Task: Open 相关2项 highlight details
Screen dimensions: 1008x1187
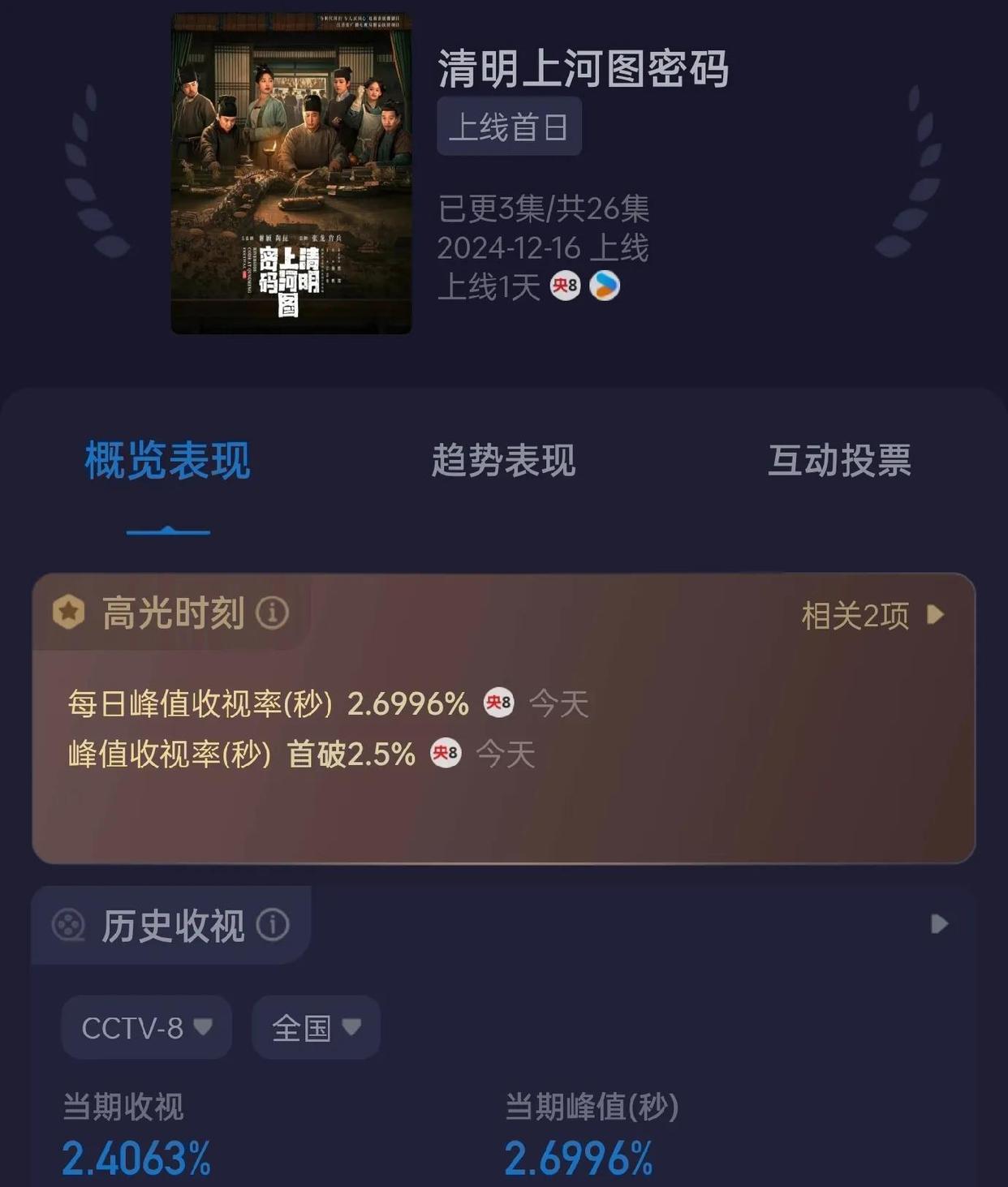Action: click(872, 616)
